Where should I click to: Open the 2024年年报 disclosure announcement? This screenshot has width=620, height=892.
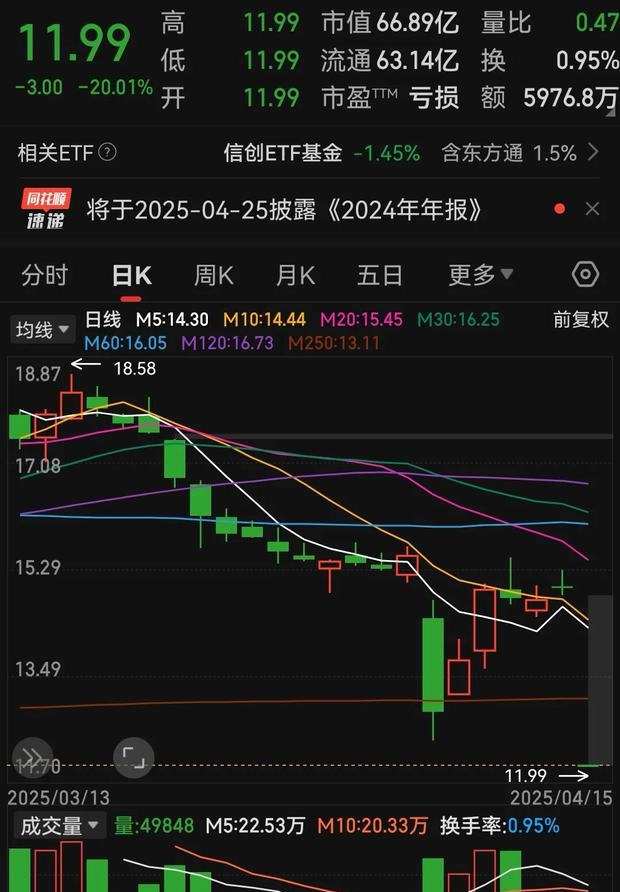pos(285,209)
